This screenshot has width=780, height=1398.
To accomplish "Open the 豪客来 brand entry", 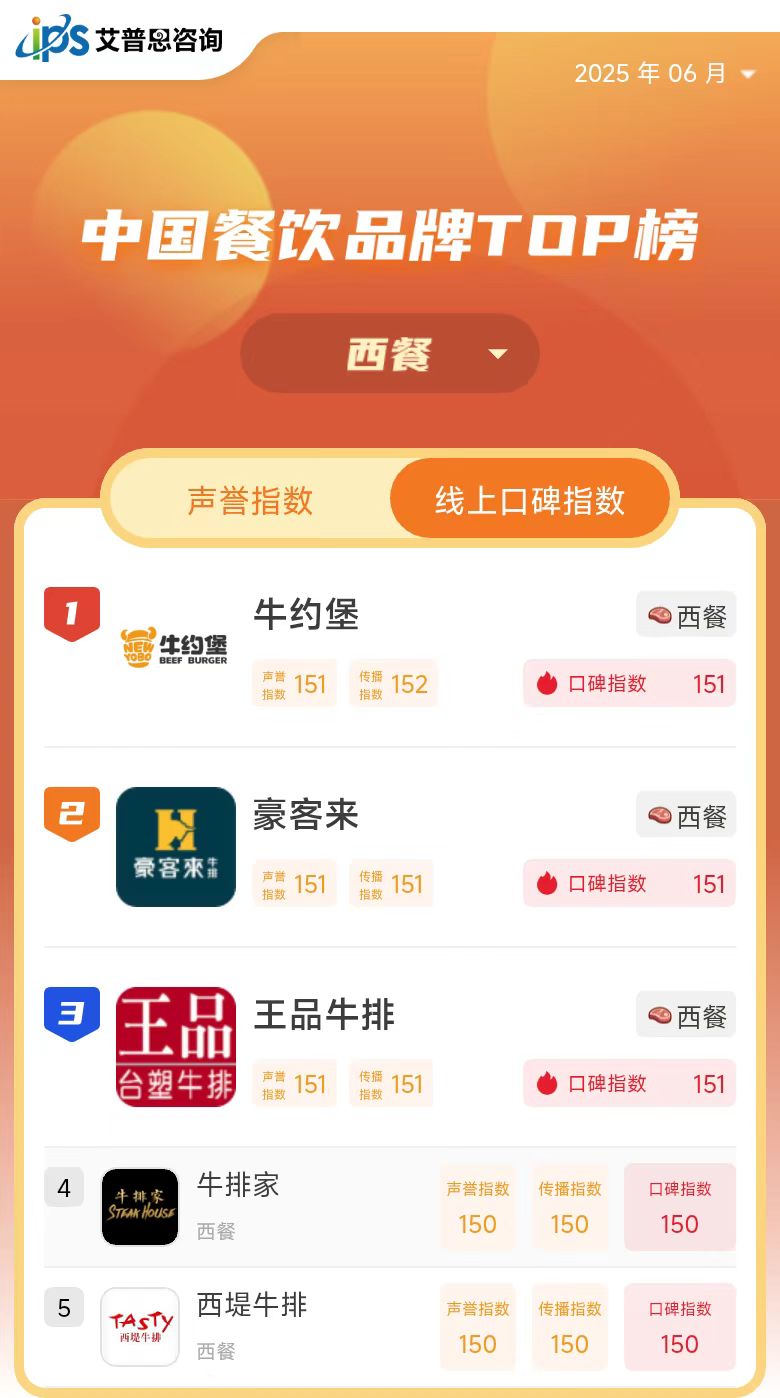I will point(306,815).
